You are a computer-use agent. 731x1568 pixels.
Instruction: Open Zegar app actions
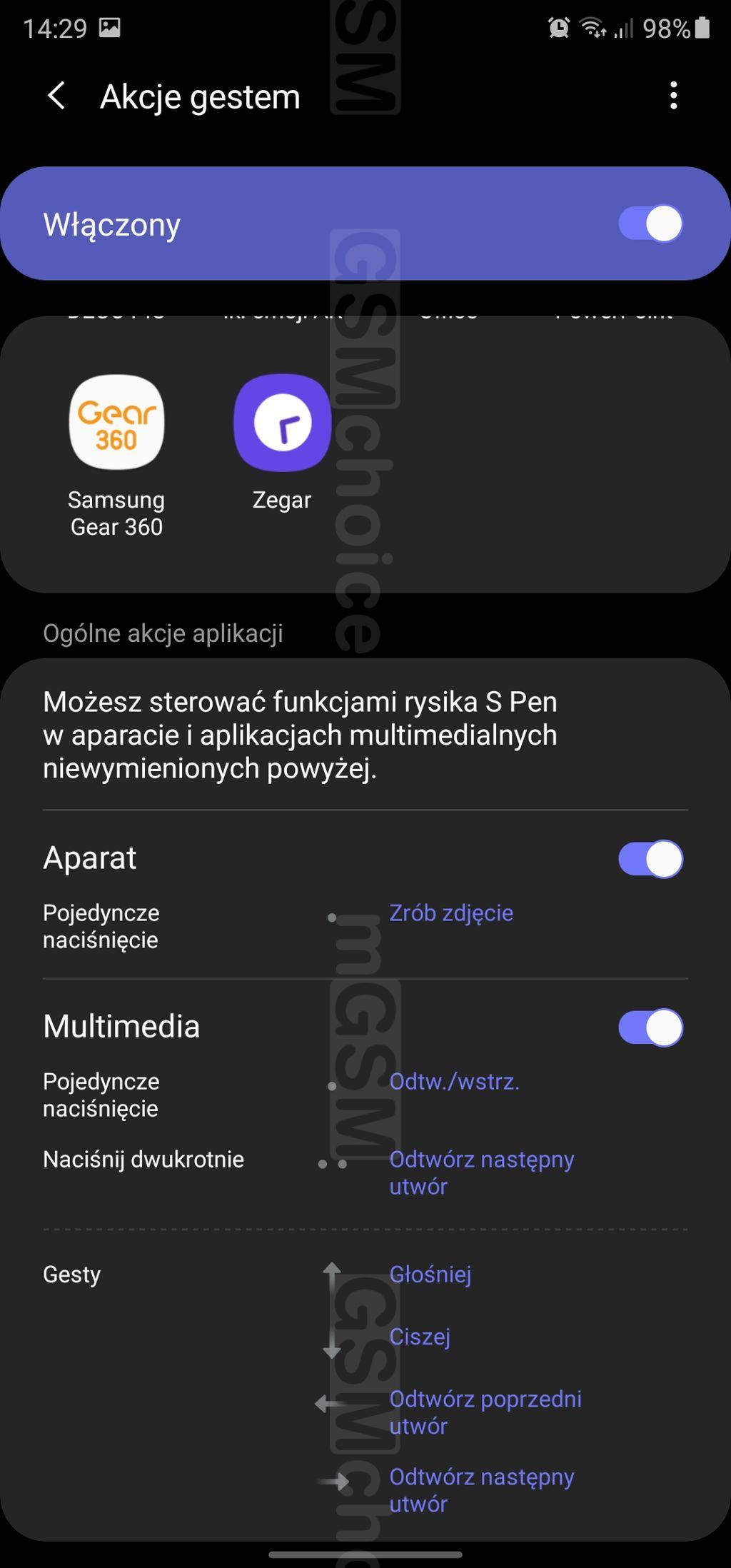point(282,443)
